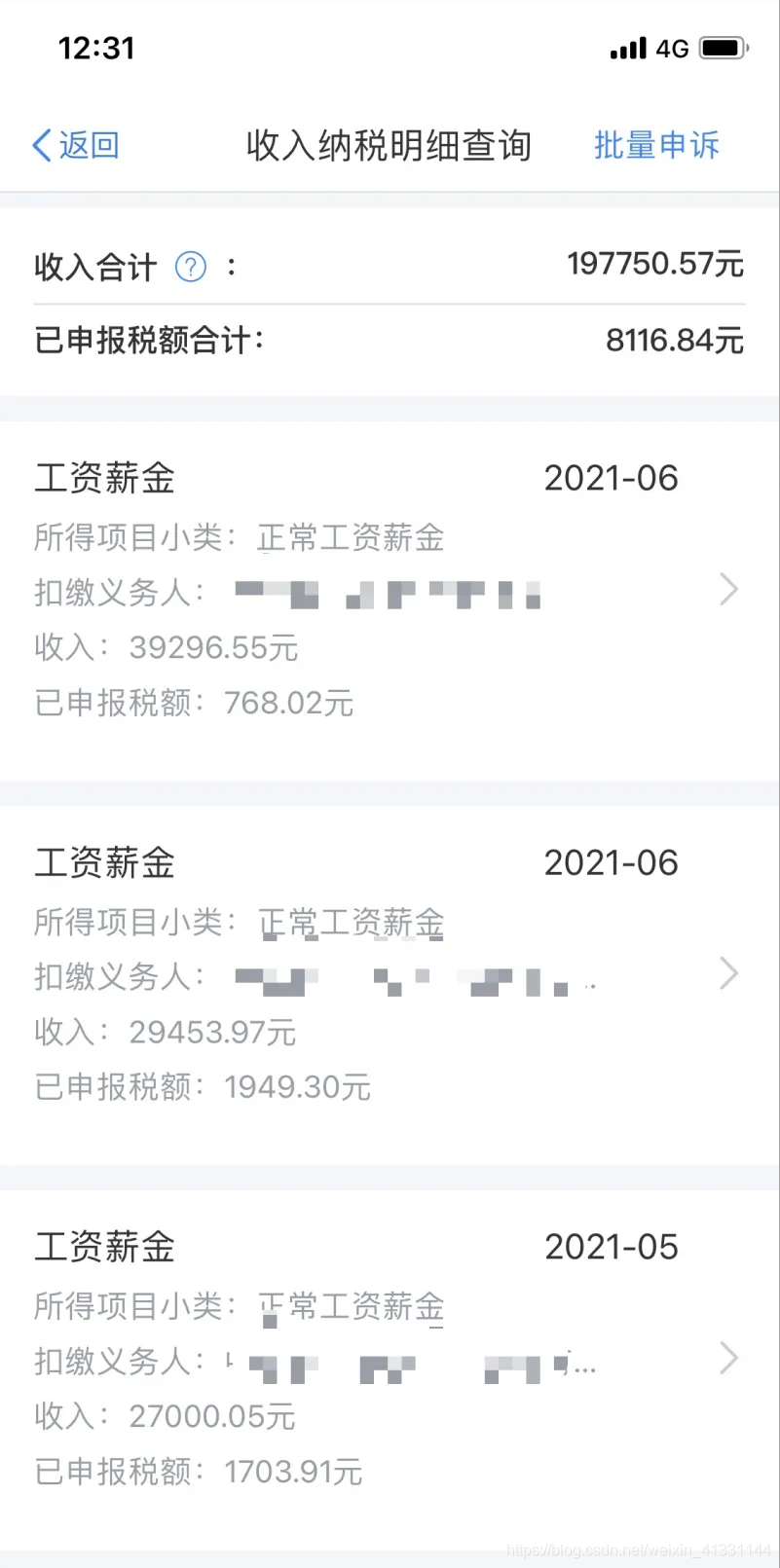Open 批量申诉 batch appeal
Image resolution: width=780 pixels, height=1568 pixels.
[x=656, y=146]
